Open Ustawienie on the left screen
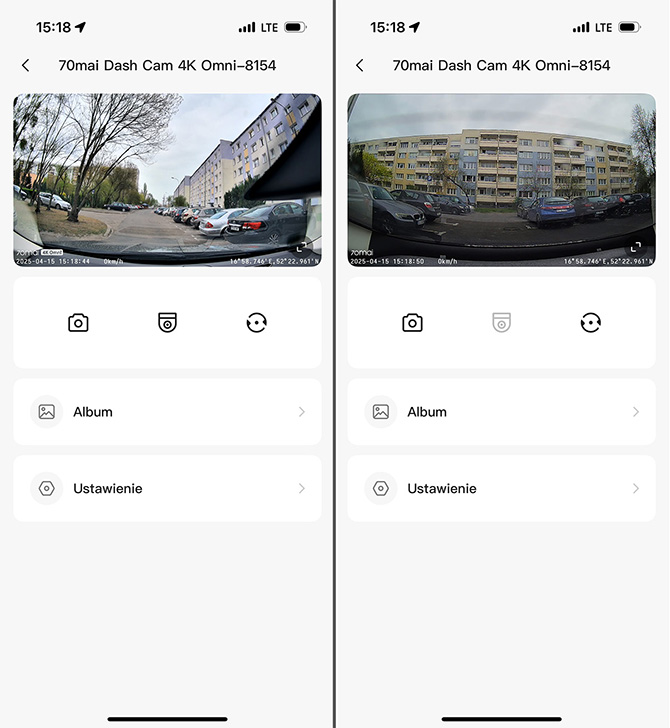 click(167, 488)
